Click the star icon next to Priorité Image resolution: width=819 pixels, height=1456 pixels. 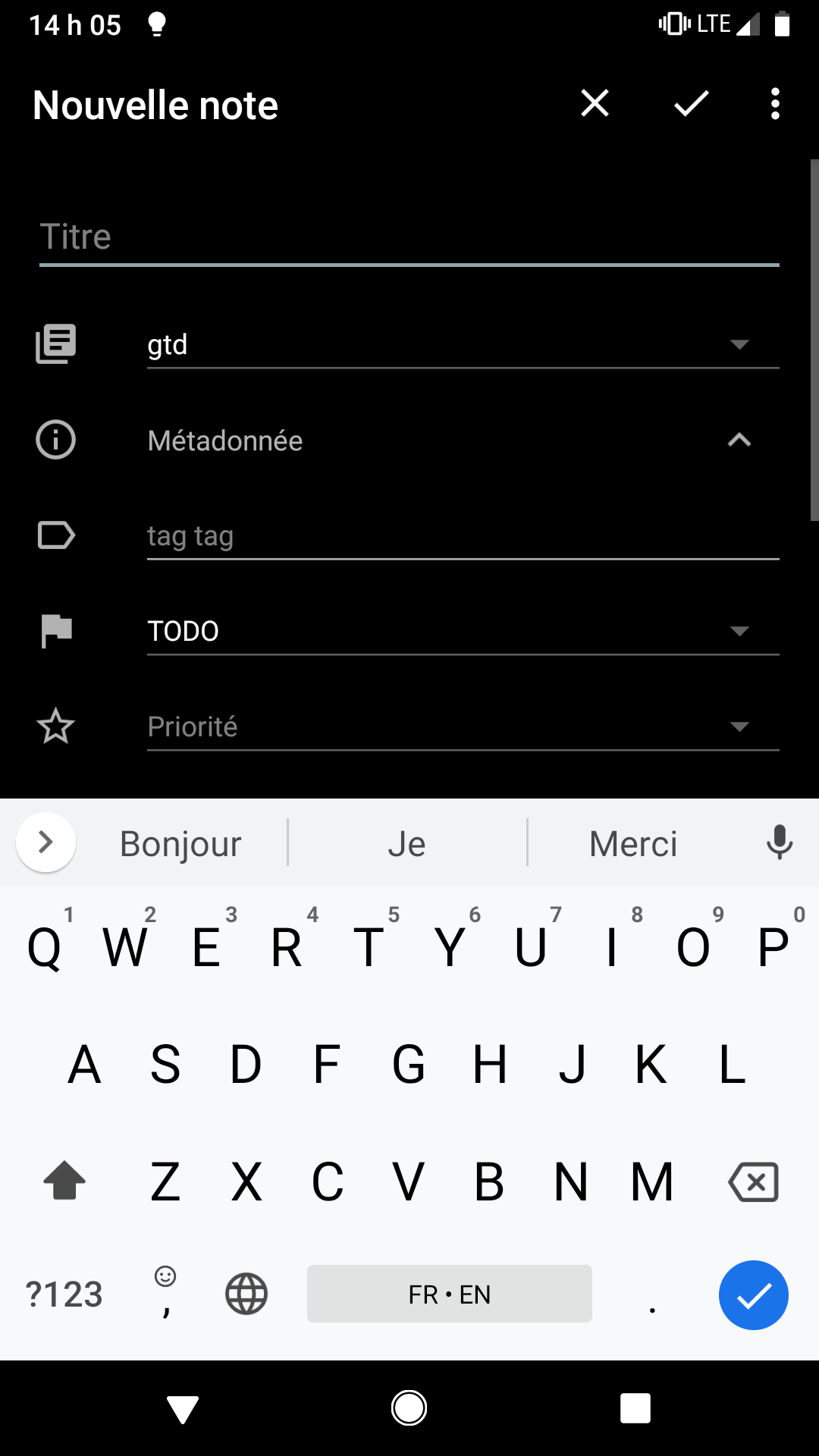tap(56, 726)
